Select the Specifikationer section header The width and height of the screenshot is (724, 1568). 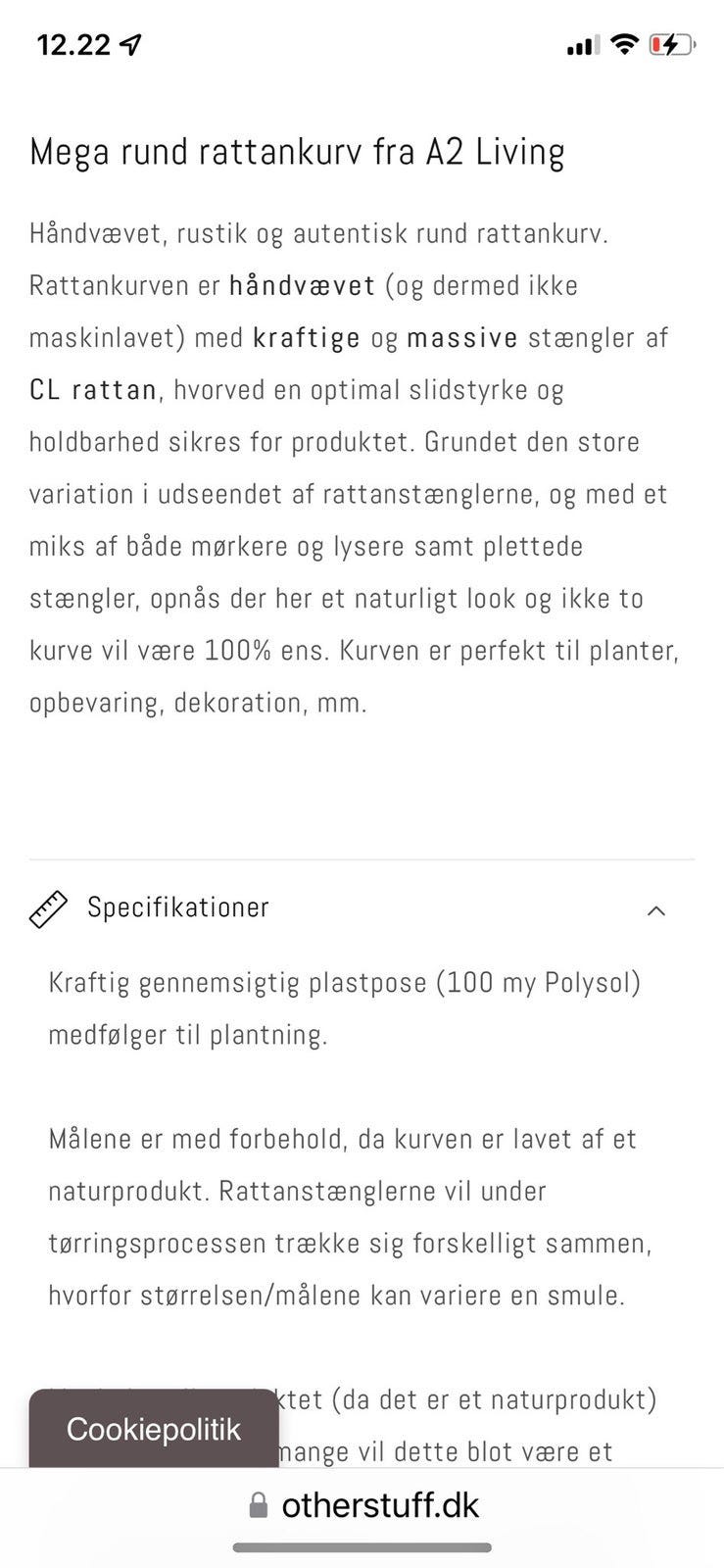coord(178,907)
